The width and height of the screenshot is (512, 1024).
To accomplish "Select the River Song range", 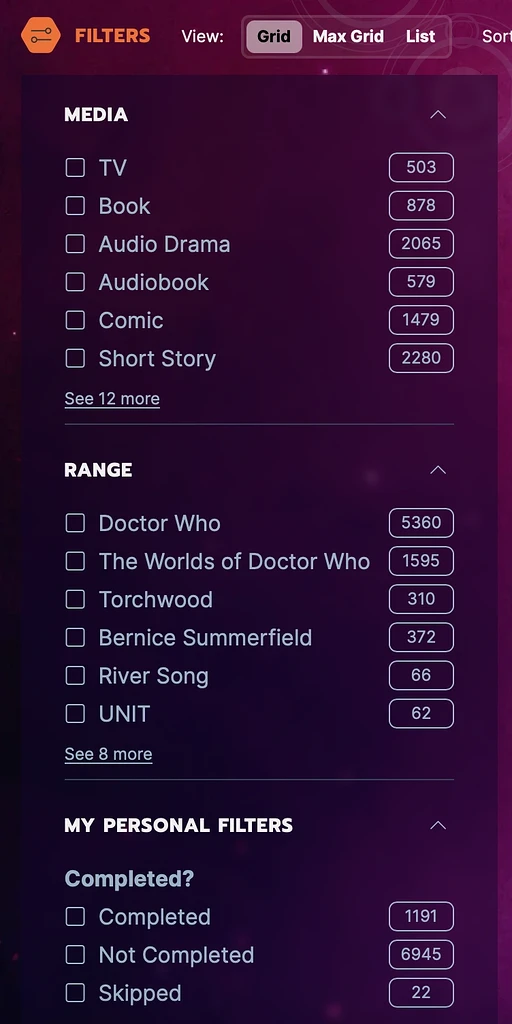I will tap(75, 675).
